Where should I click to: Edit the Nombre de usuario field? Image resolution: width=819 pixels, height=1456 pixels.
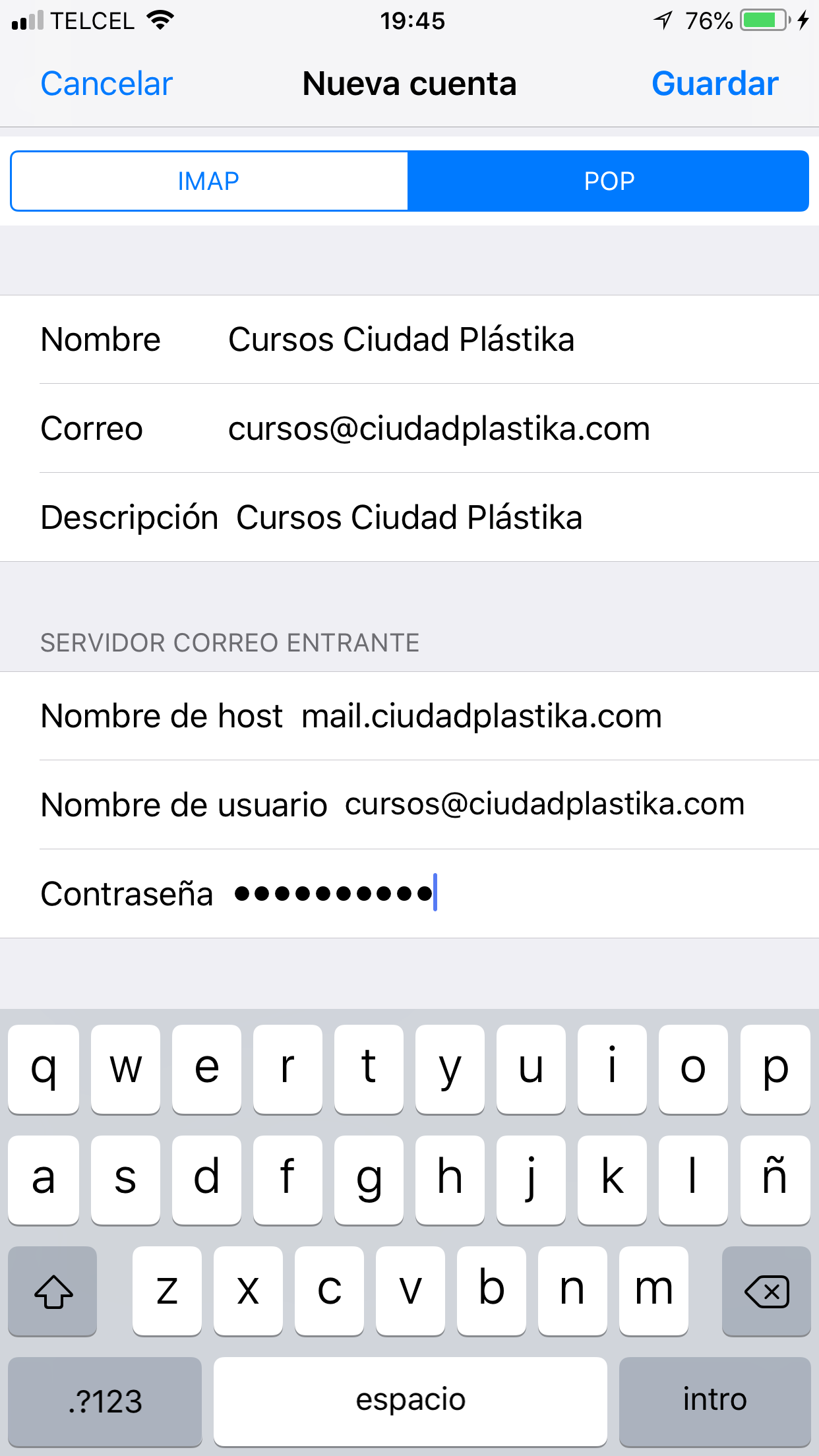[409, 805]
